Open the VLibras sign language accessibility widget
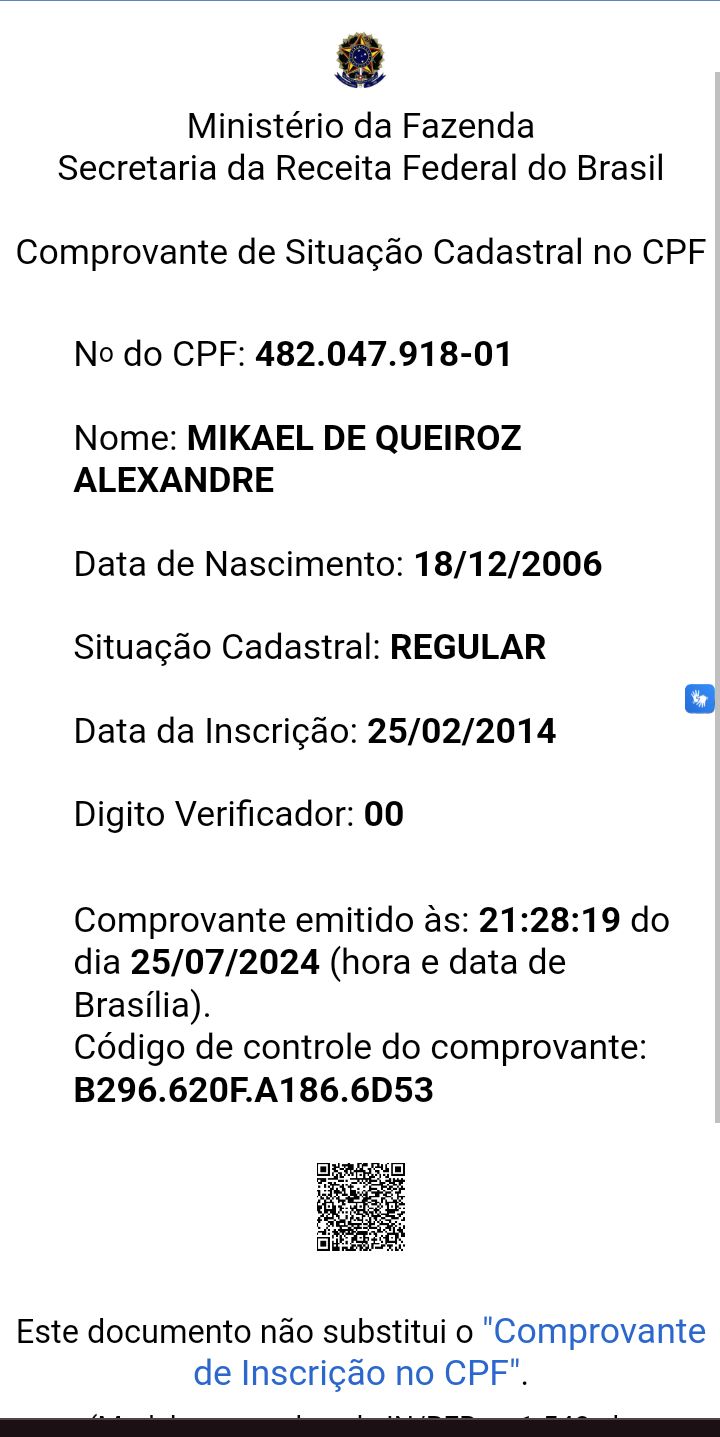 click(699, 698)
